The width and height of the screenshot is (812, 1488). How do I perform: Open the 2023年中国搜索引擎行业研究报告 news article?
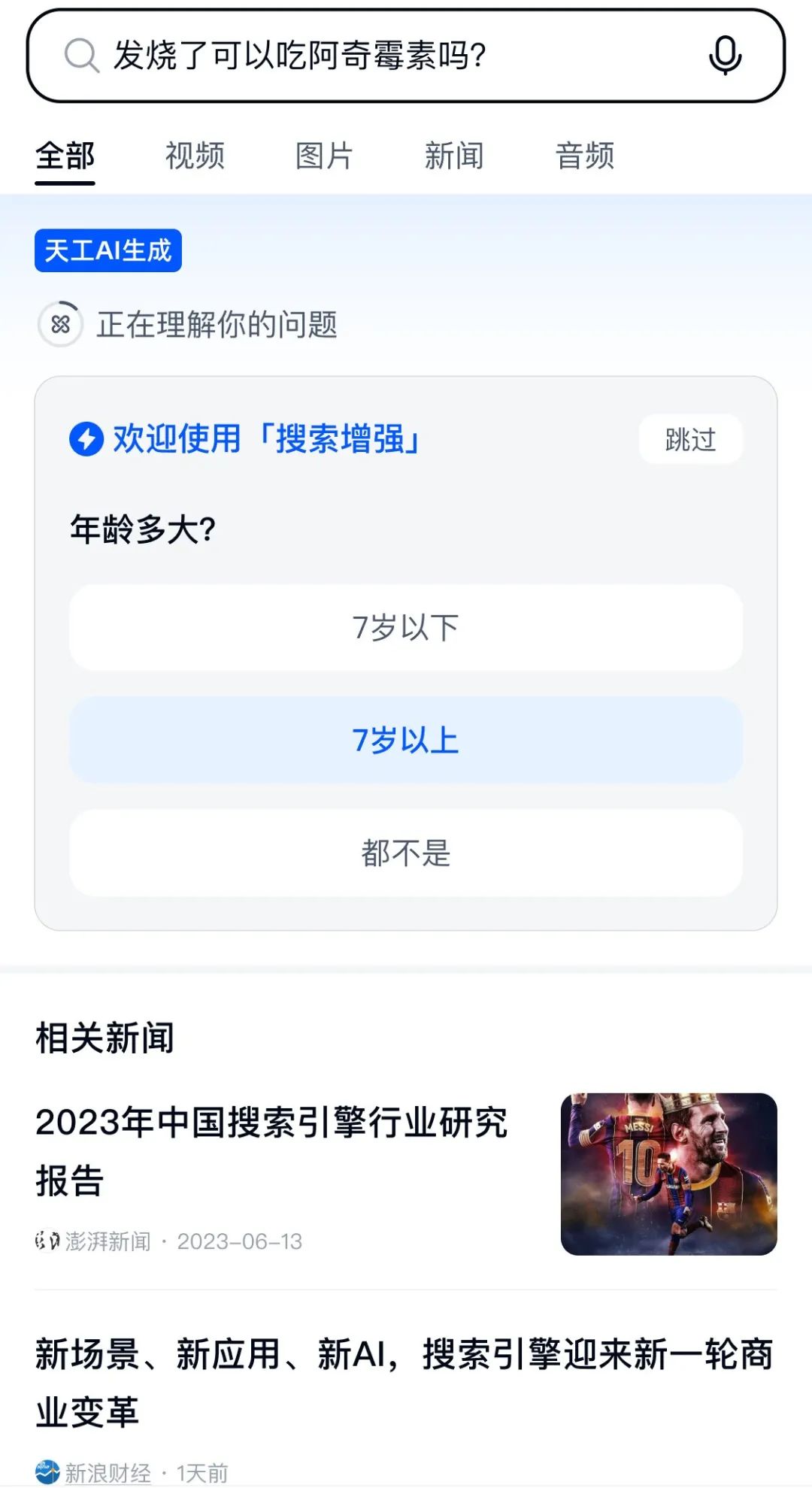[272, 1150]
